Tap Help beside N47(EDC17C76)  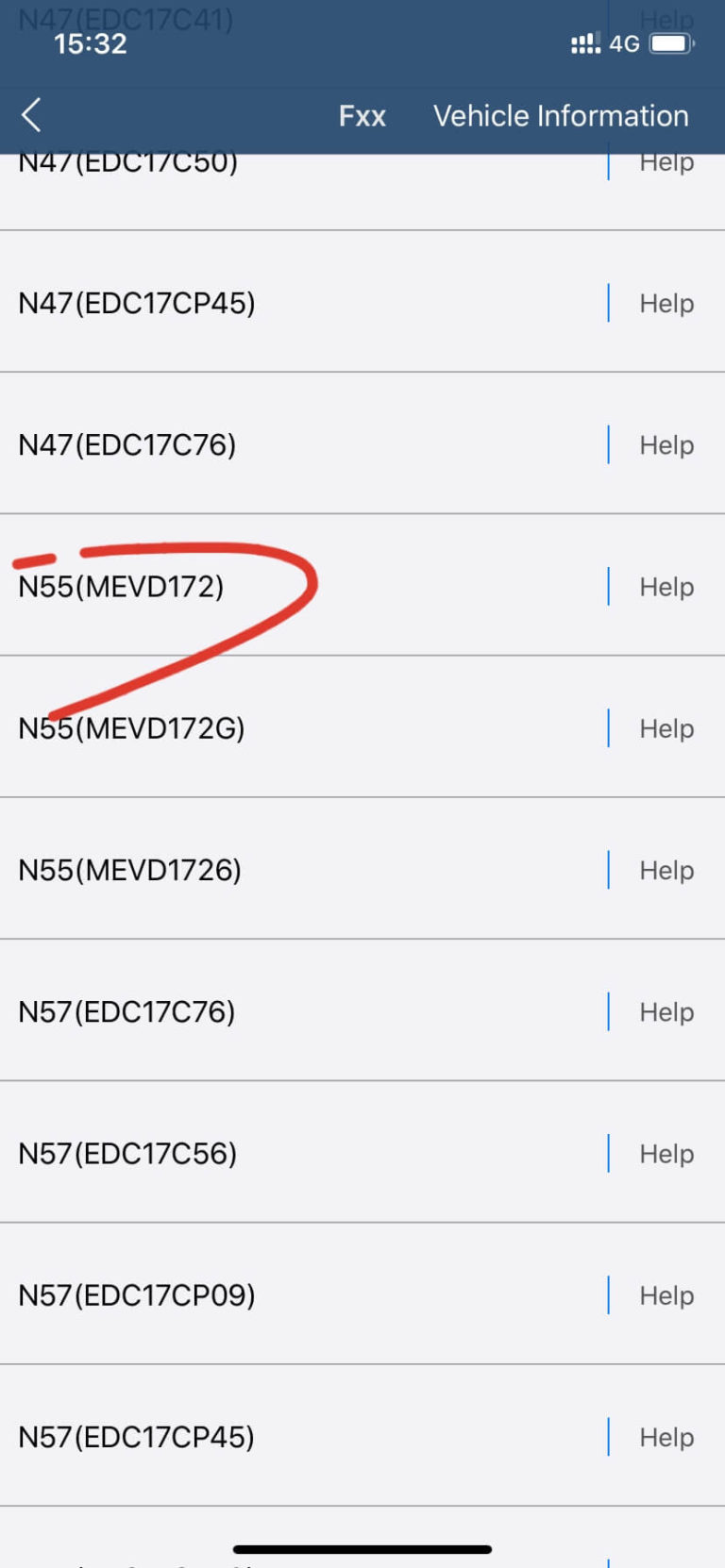[x=666, y=444]
